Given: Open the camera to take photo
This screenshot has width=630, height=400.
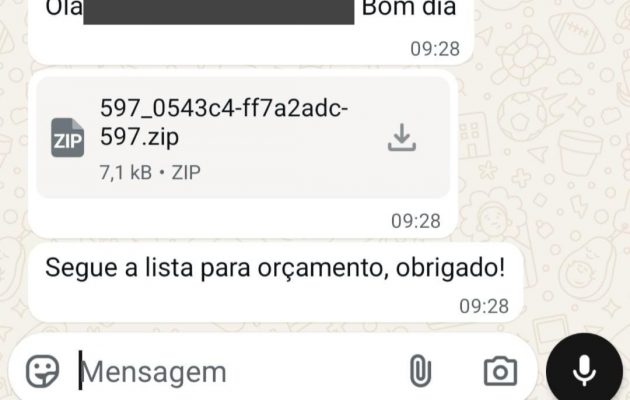Looking at the screenshot, I should [x=499, y=372].
